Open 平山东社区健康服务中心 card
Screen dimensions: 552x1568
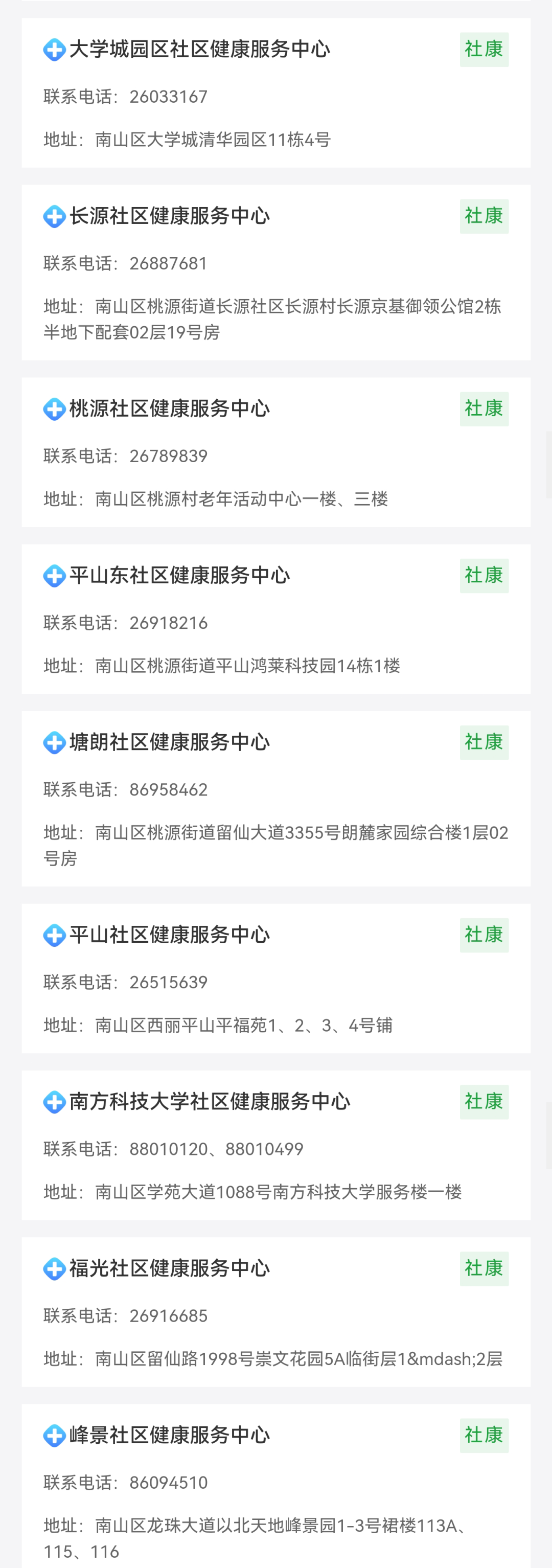179,575
